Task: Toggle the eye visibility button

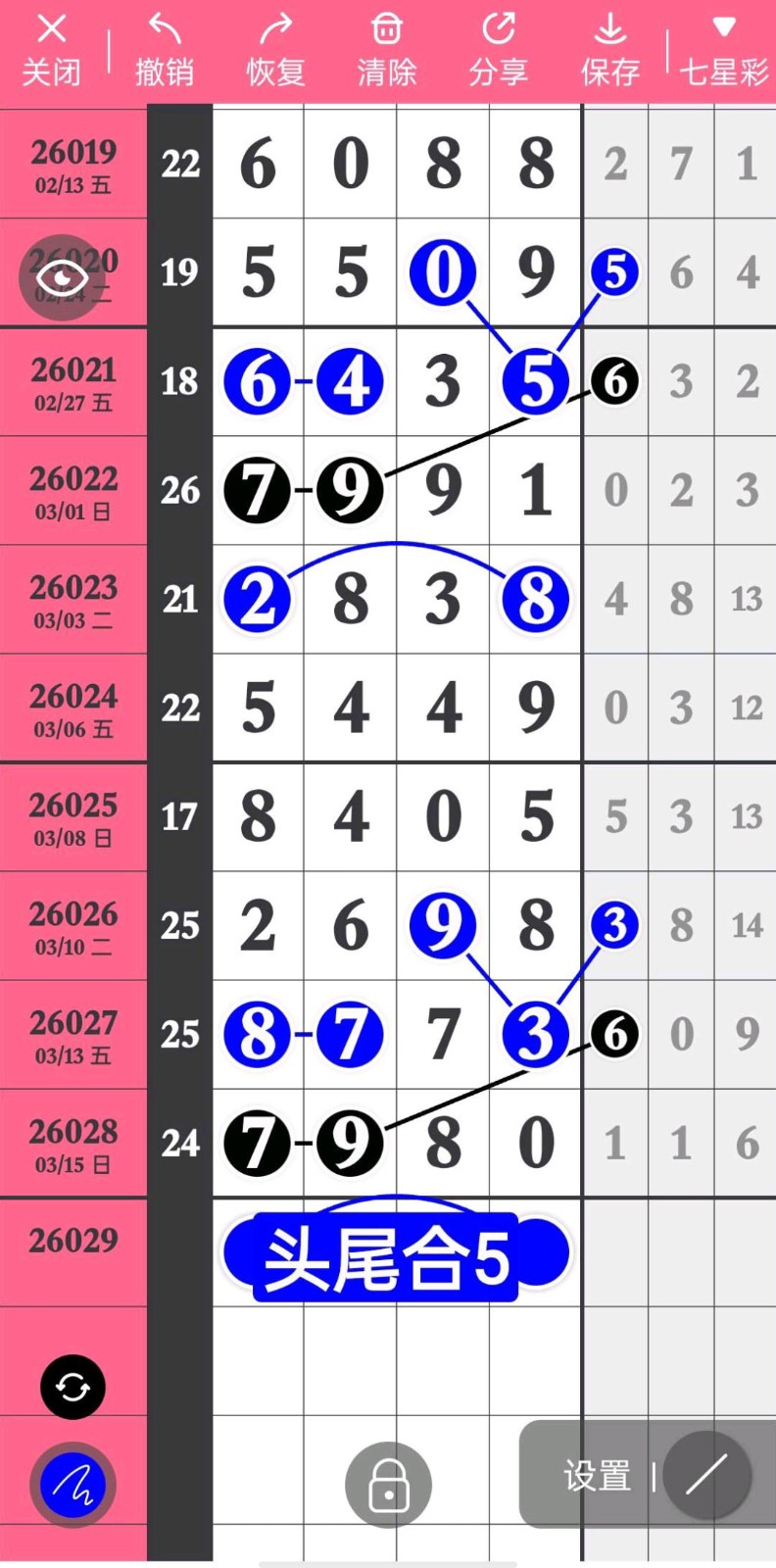Action: 62,277
